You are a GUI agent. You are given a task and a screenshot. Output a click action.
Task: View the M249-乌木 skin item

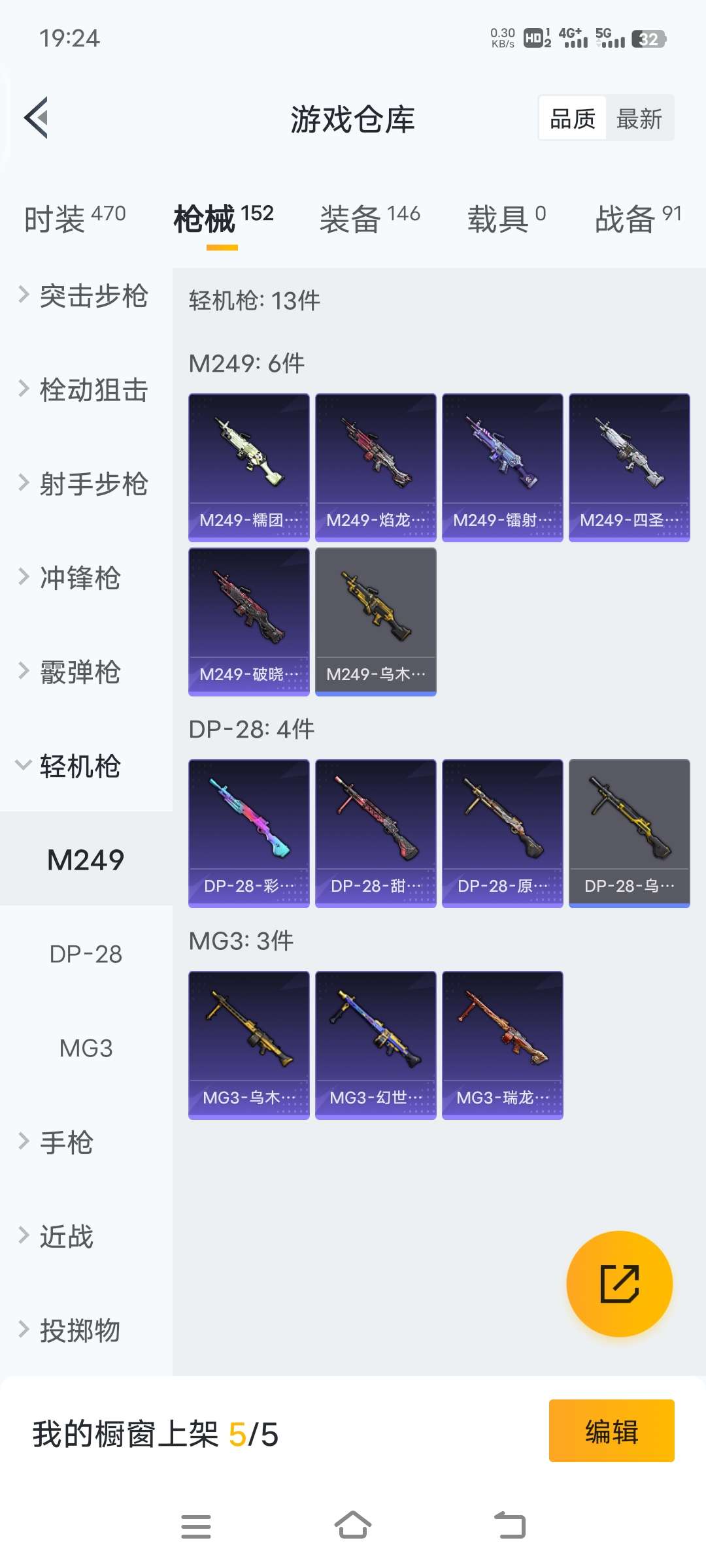[x=375, y=621]
